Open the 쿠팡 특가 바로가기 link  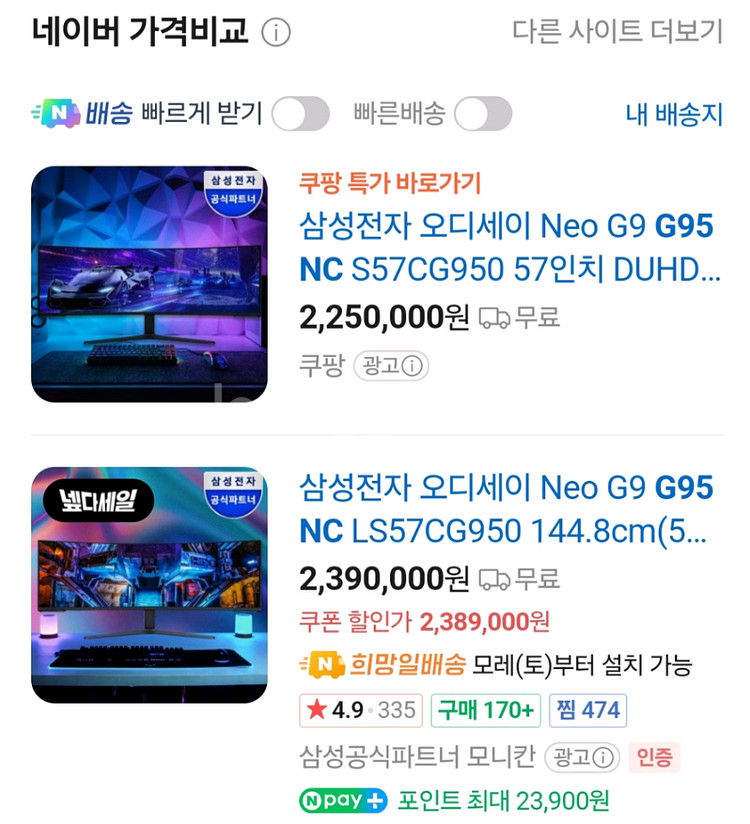tap(391, 185)
